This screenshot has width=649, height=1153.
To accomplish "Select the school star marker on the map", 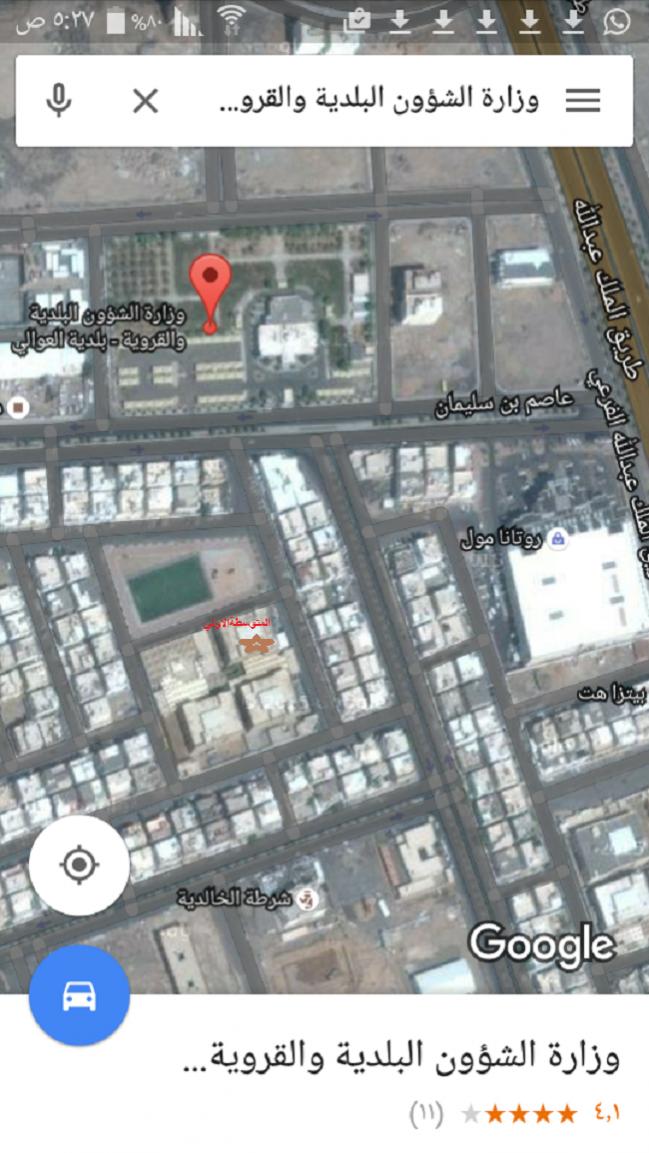I will tap(257, 644).
